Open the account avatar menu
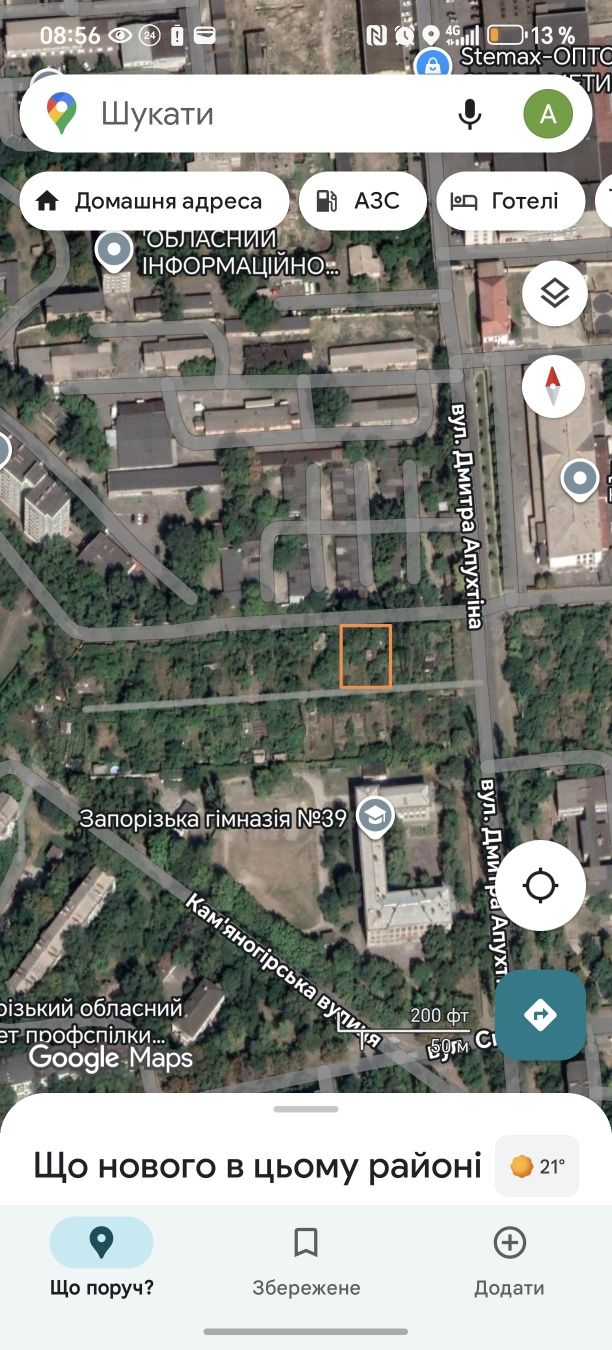 (548, 114)
